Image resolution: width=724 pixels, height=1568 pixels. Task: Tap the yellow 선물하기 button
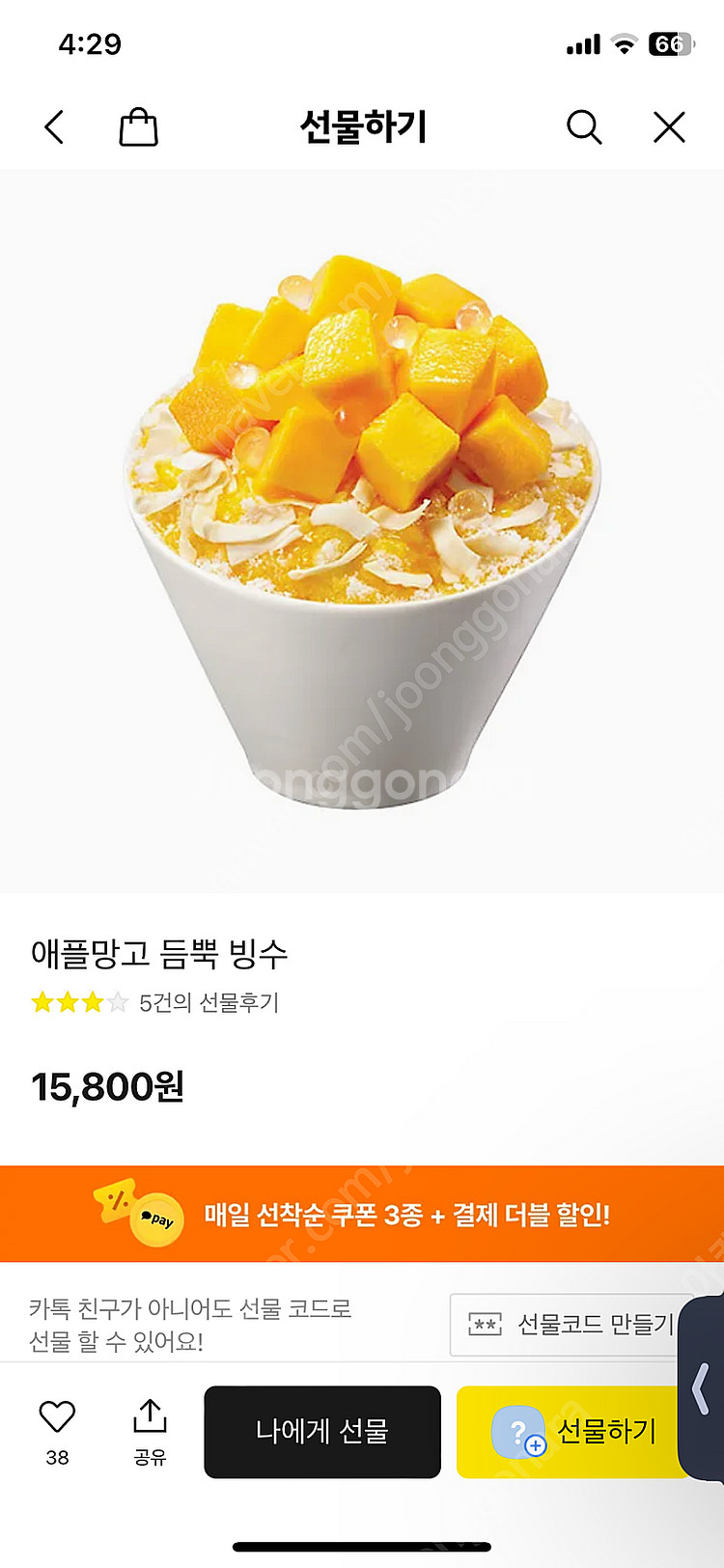pyautogui.click(x=573, y=1431)
